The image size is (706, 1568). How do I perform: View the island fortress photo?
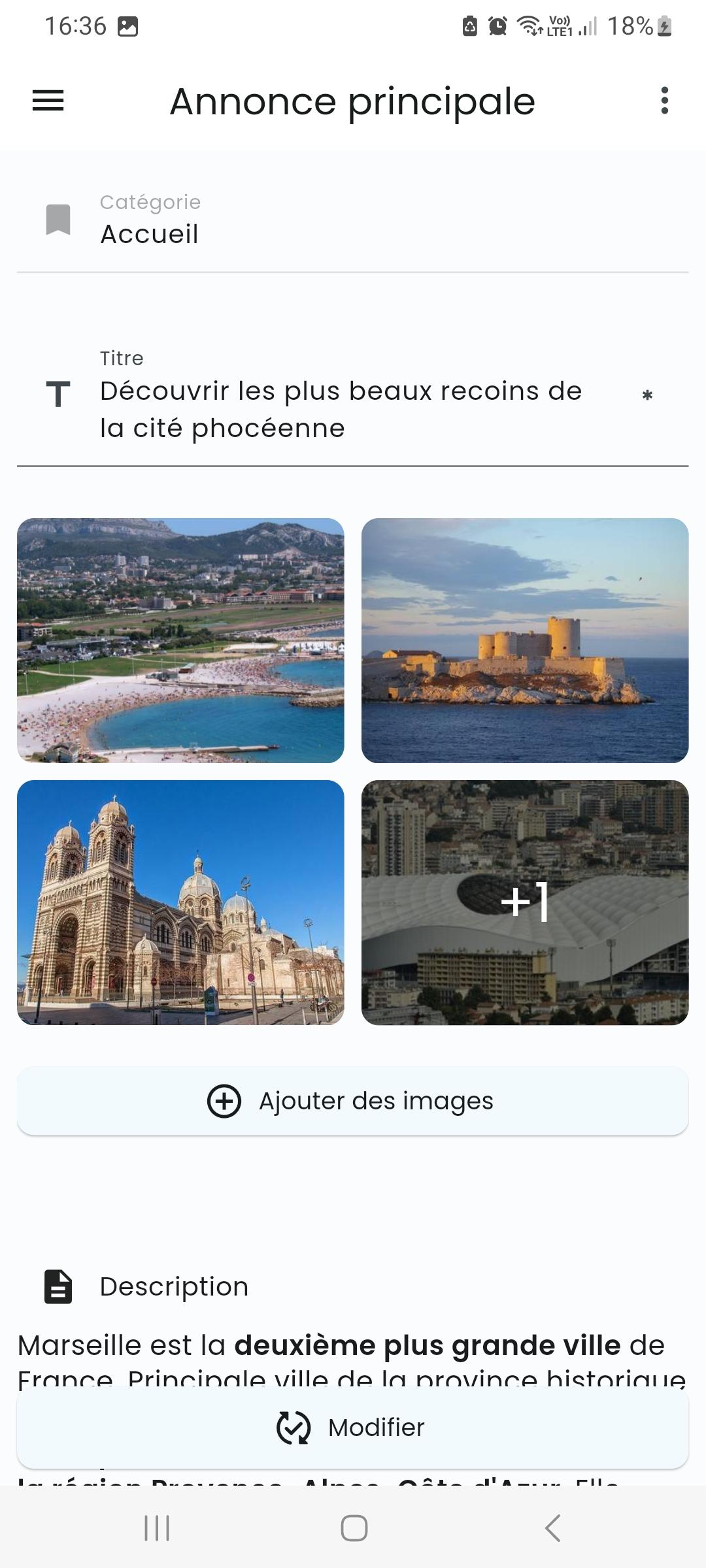tap(525, 640)
